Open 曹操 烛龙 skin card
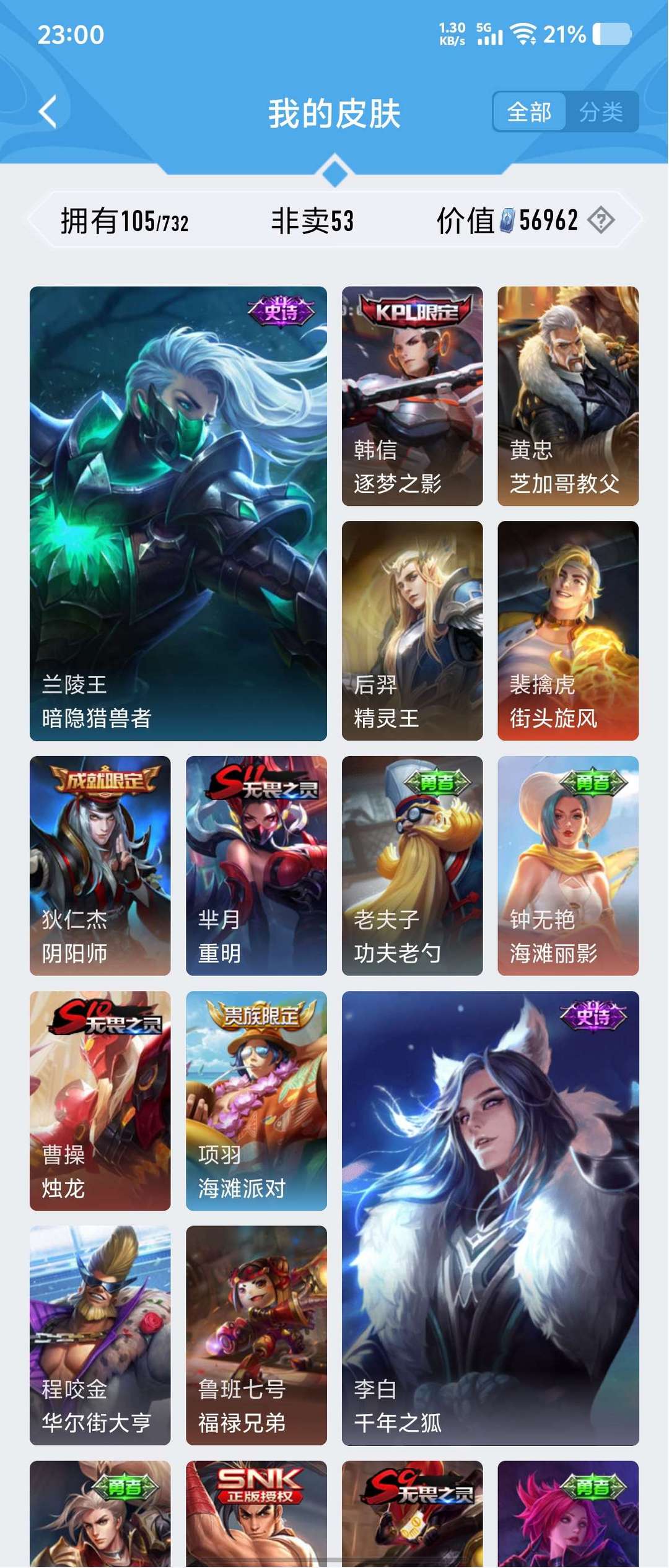The image size is (669, 1568). [100, 1100]
